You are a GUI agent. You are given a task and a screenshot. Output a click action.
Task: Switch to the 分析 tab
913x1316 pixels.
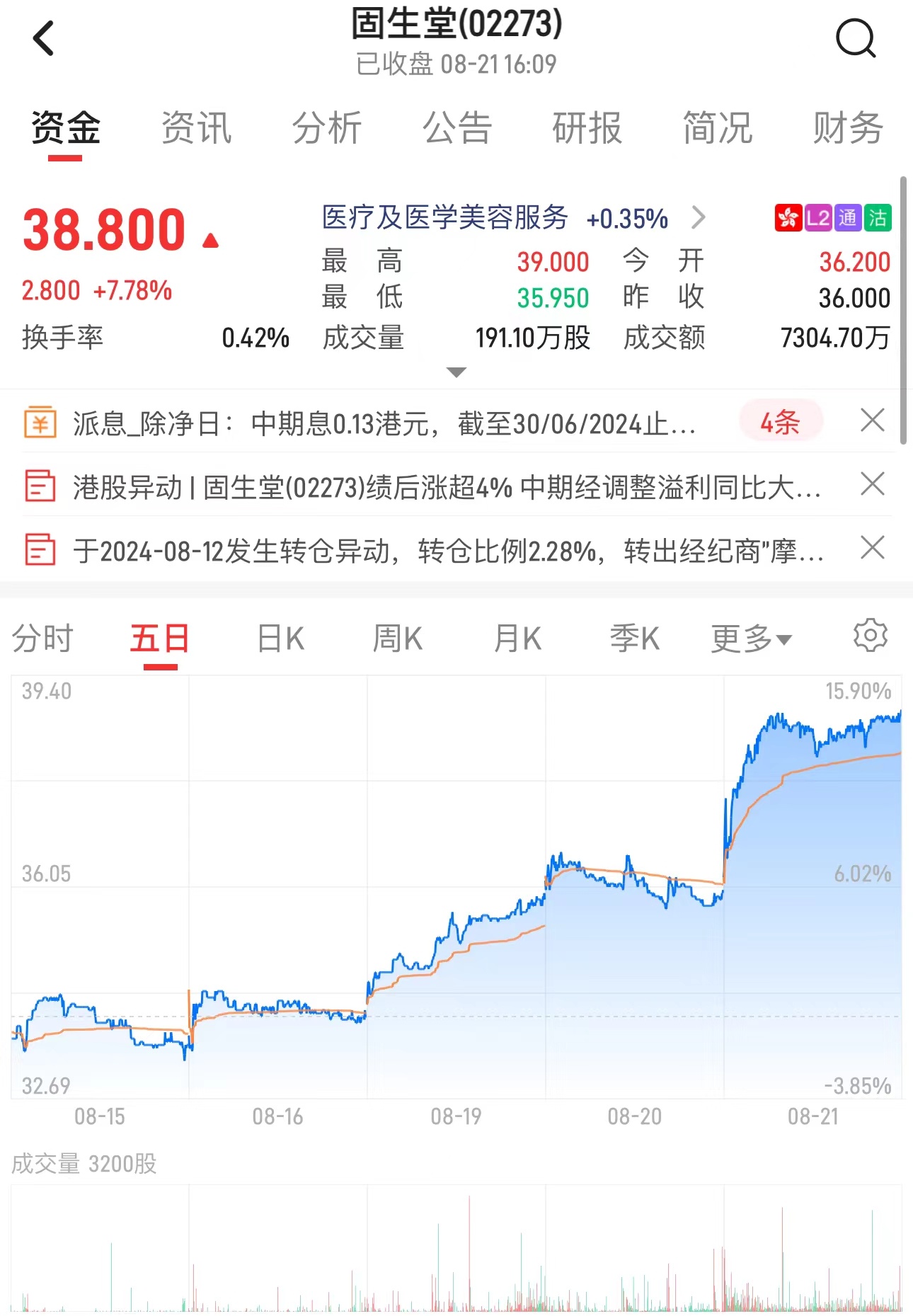(x=327, y=128)
